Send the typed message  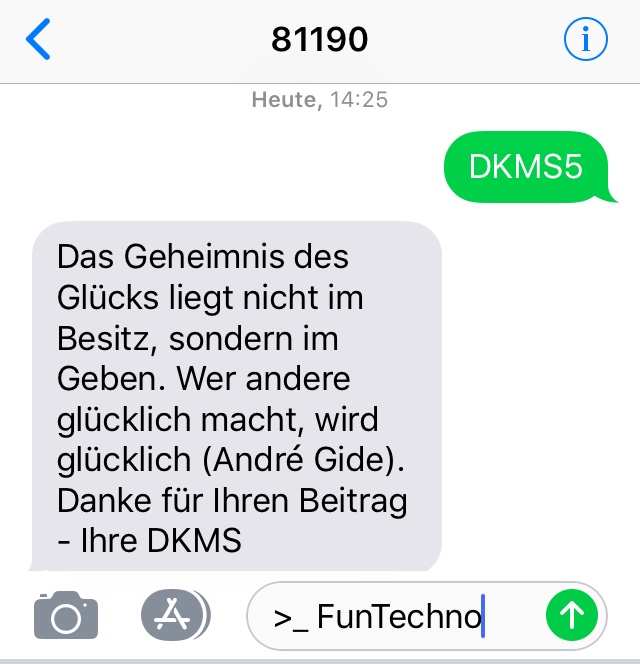point(572,615)
